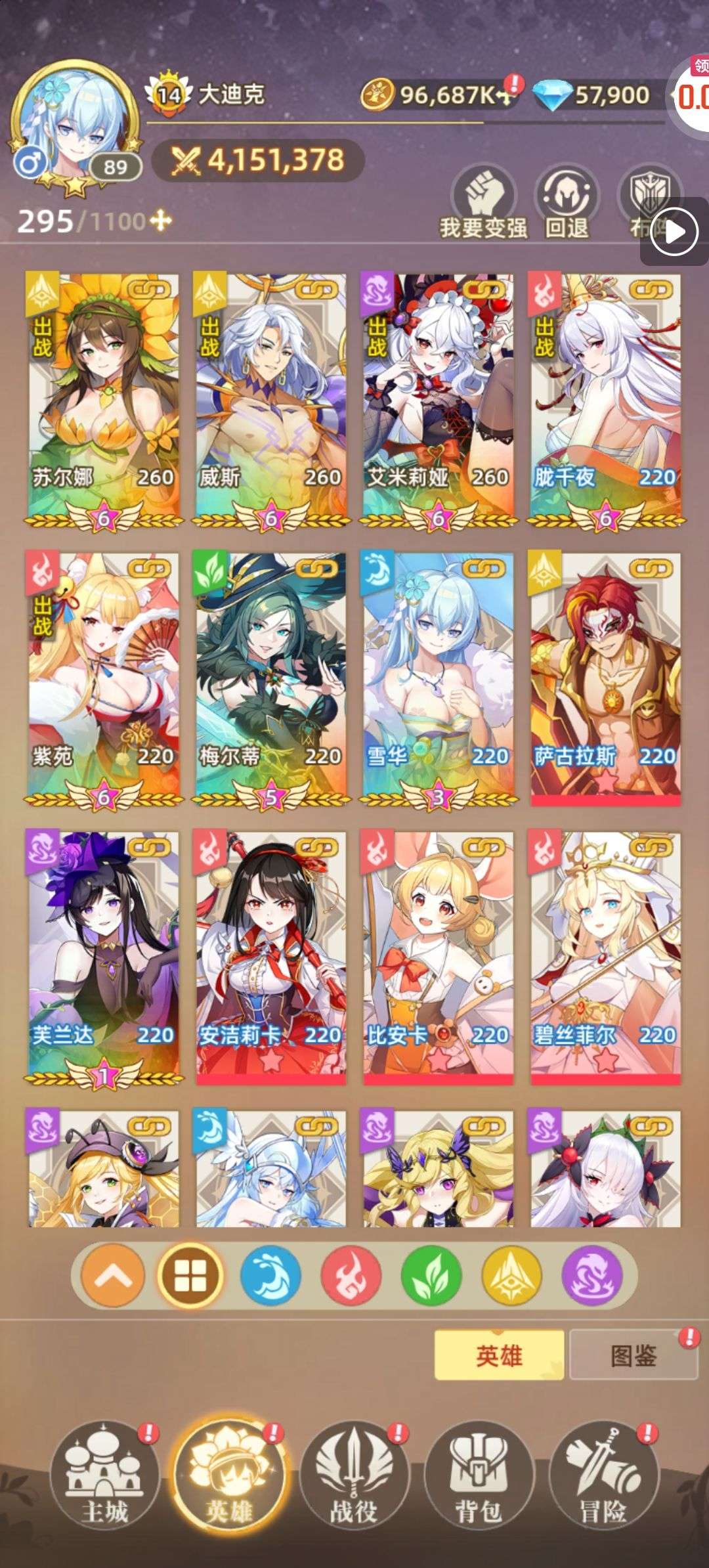709x1568 pixels.
Task: Show all heroes with grid filter
Action: coord(191,1276)
